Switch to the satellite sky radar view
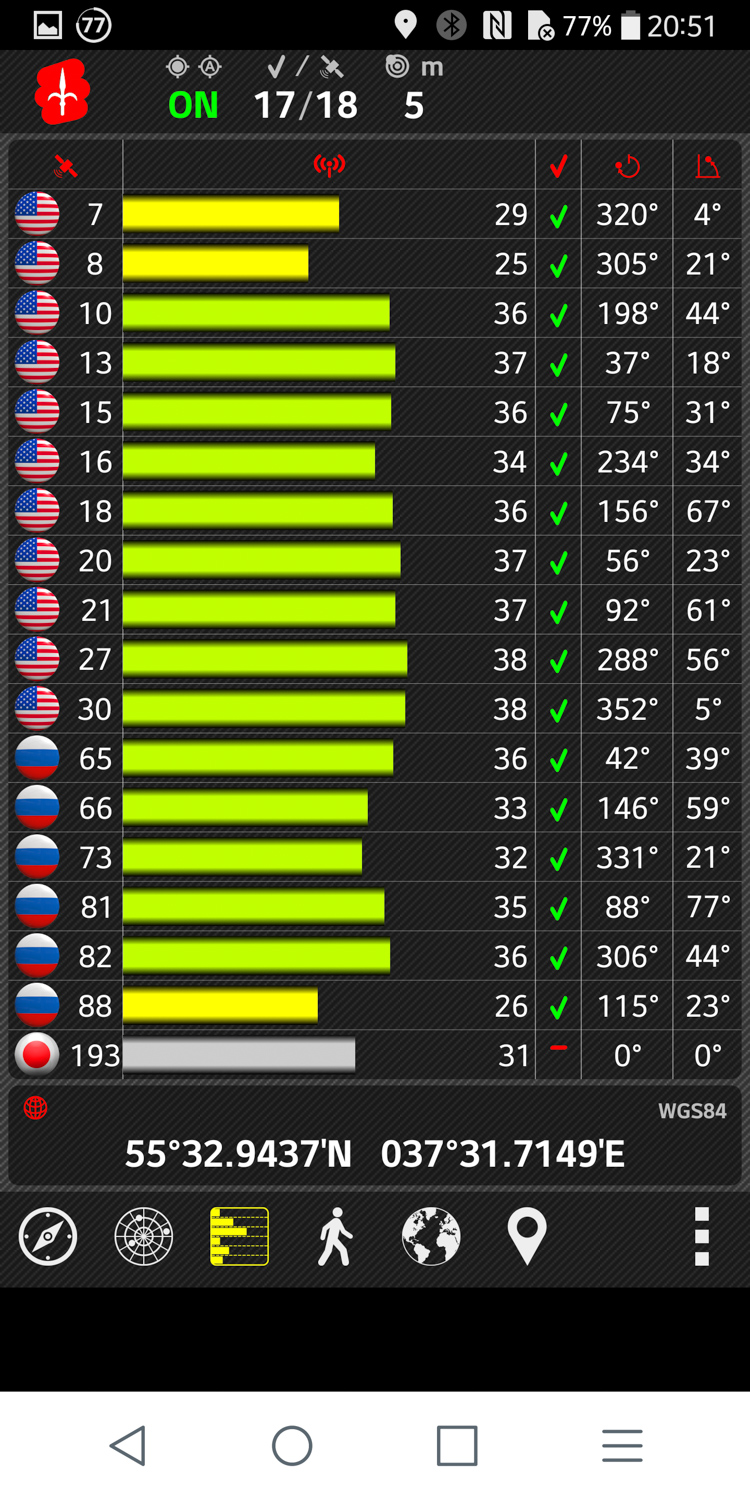750x1500 pixels. [x=144, y=1236]
